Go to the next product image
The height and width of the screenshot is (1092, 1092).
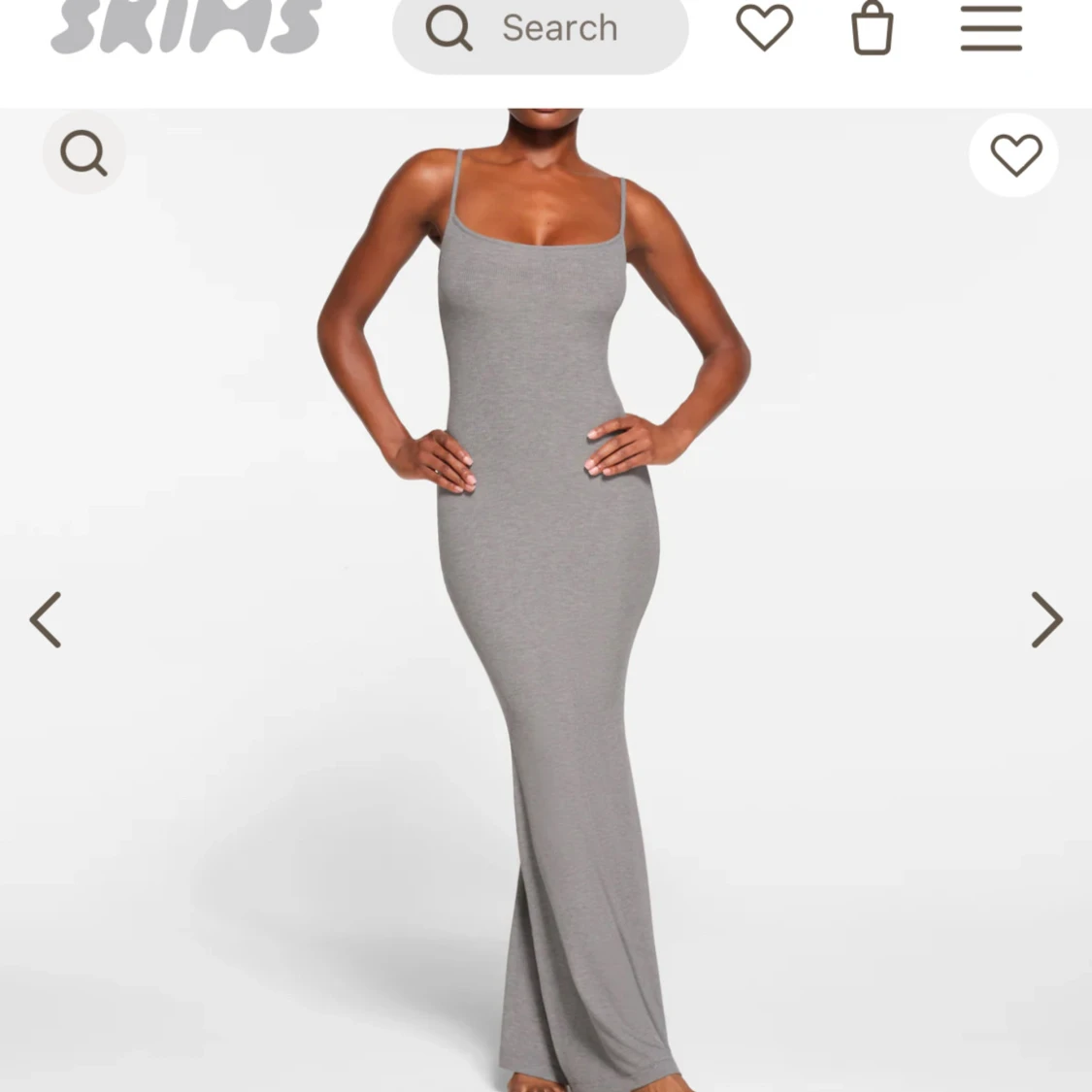pos(1045,619)
